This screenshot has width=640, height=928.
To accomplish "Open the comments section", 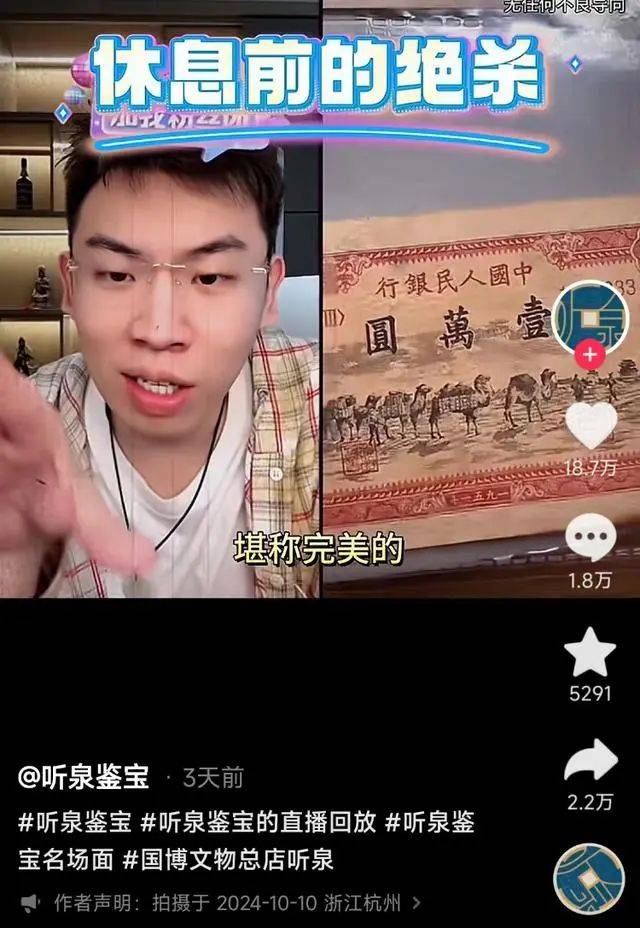I will coord(590,538).
